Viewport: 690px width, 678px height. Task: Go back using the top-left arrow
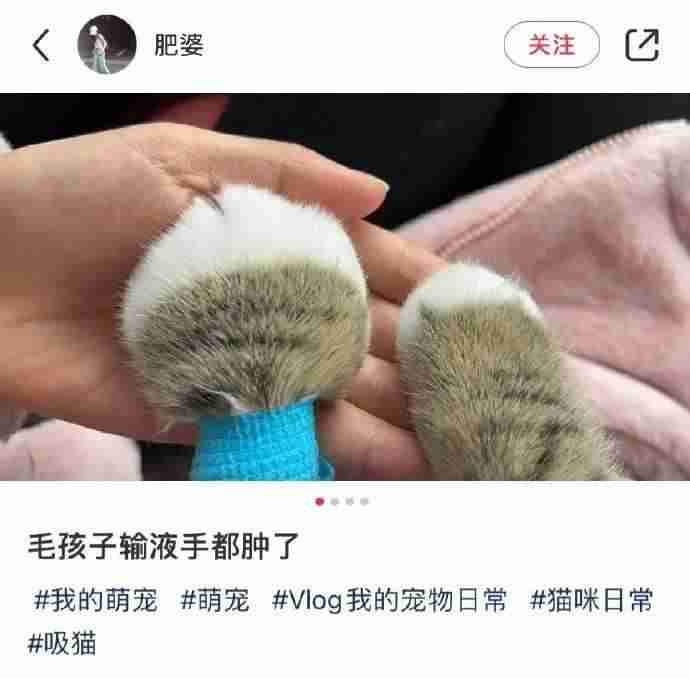point(41,45)
